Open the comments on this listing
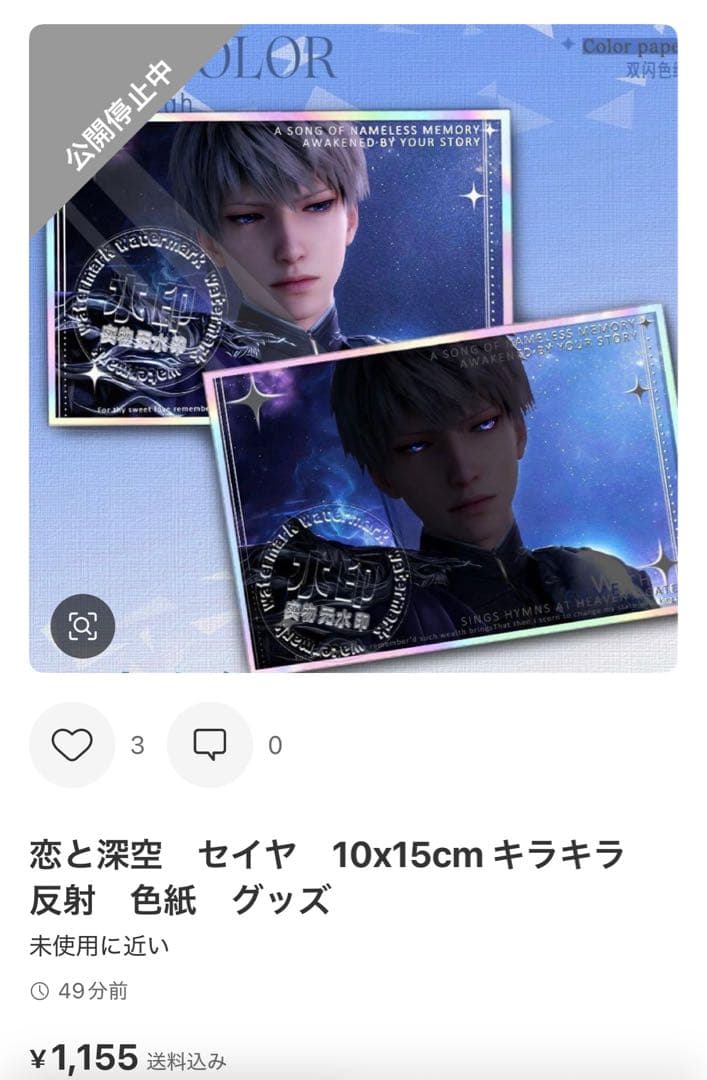Viewport: 707px width, 1080px height. pyautogui.click(x=210, y=744)
